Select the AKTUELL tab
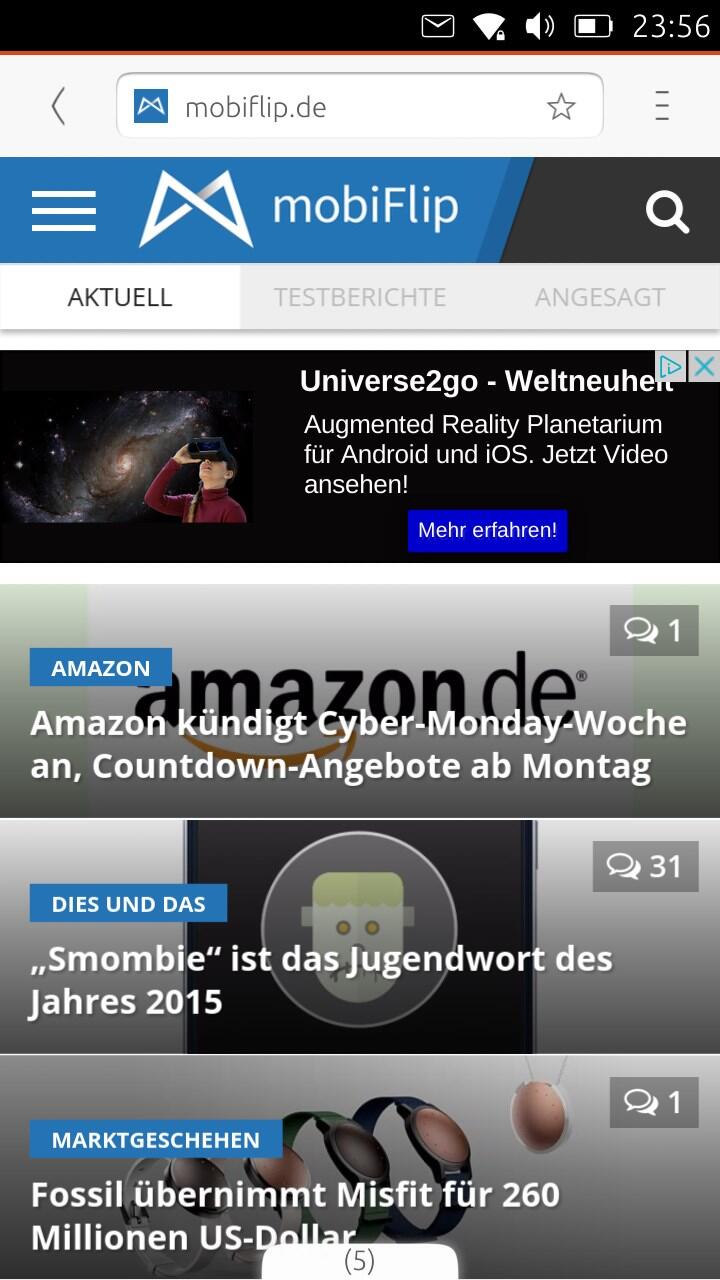 pyautogui.click(x=120, y=297)
